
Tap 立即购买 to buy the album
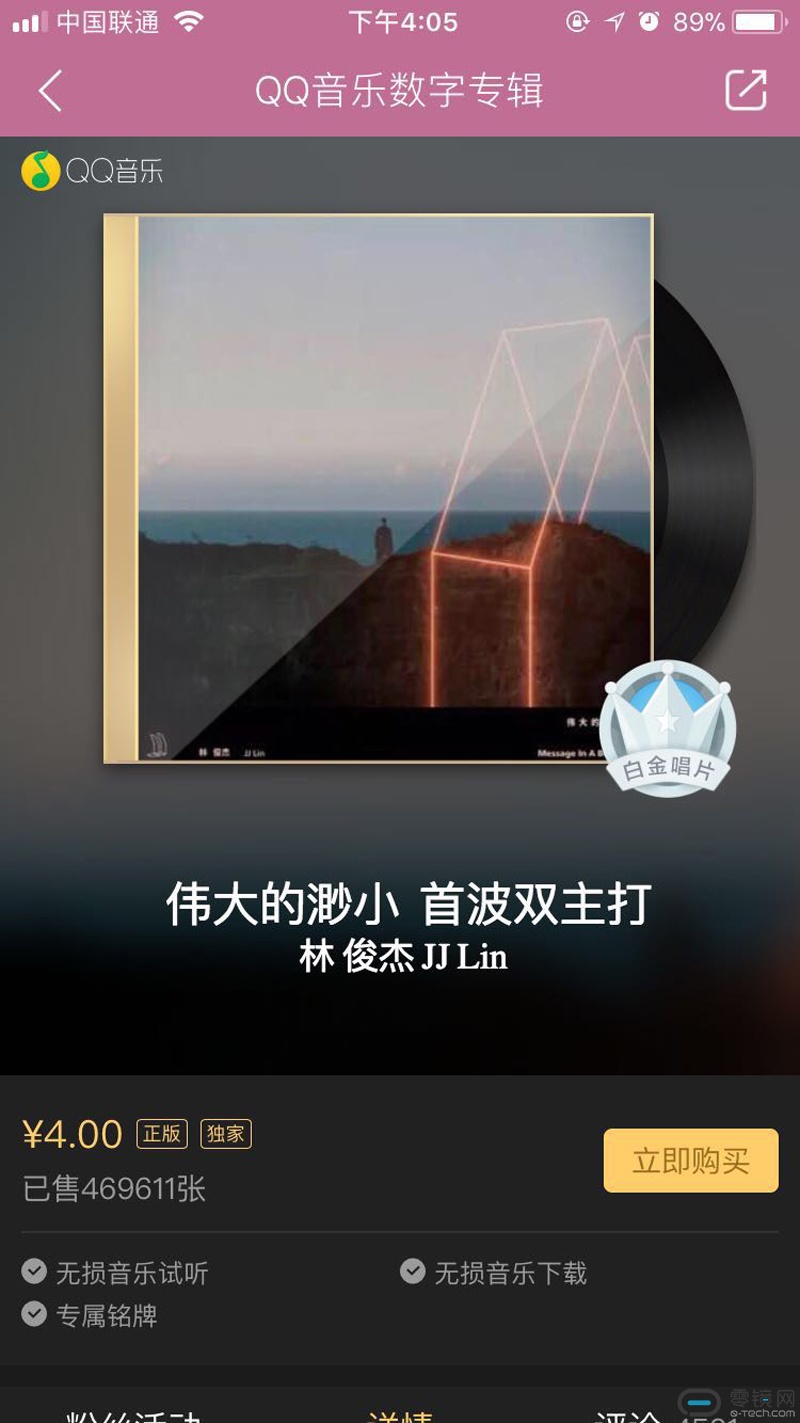tap(690, 1160)
